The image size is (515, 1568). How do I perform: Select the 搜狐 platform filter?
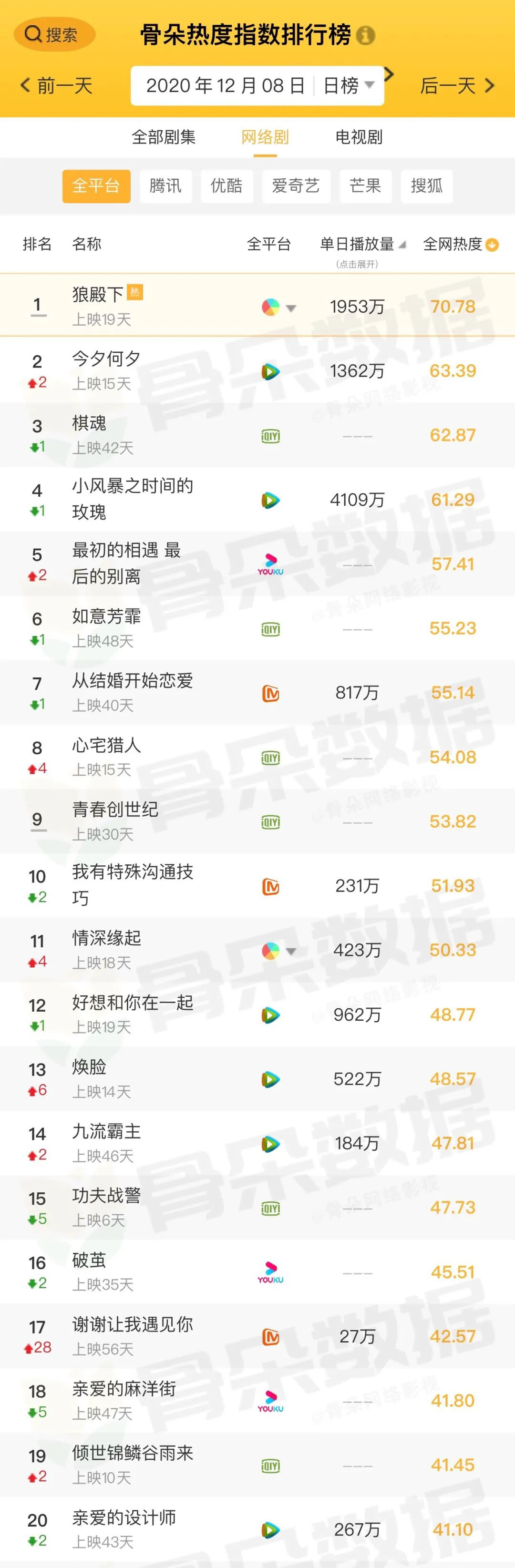pos(426,185)
